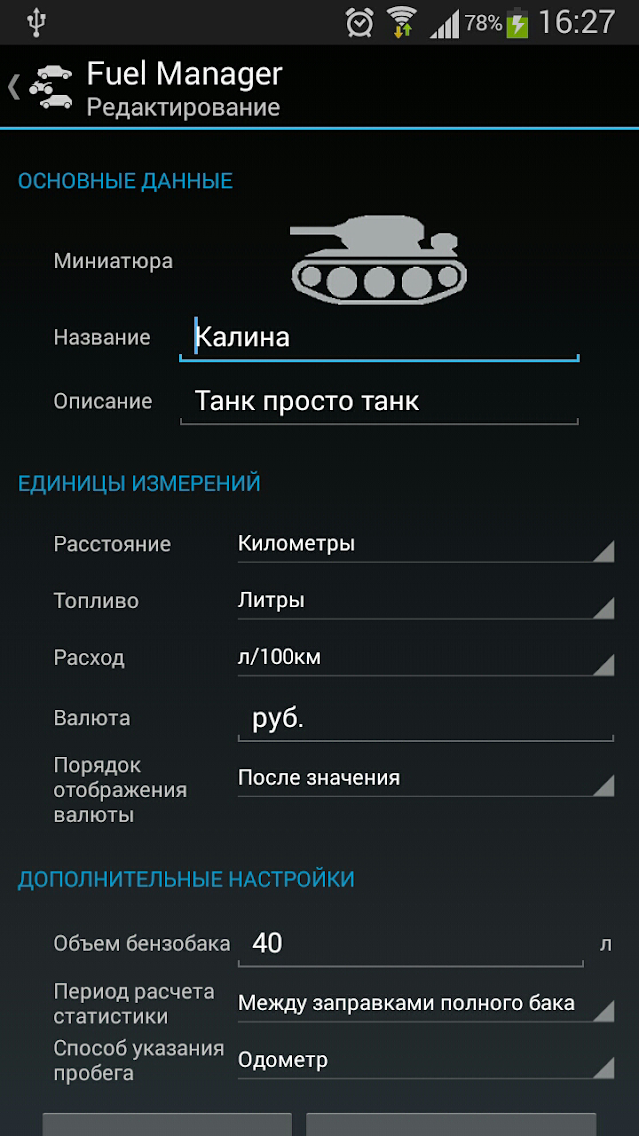Edit the Валюта field with руб.
Image resolution: width=639 pixels, height=1136 pixels.
click(x=425, y=719)
